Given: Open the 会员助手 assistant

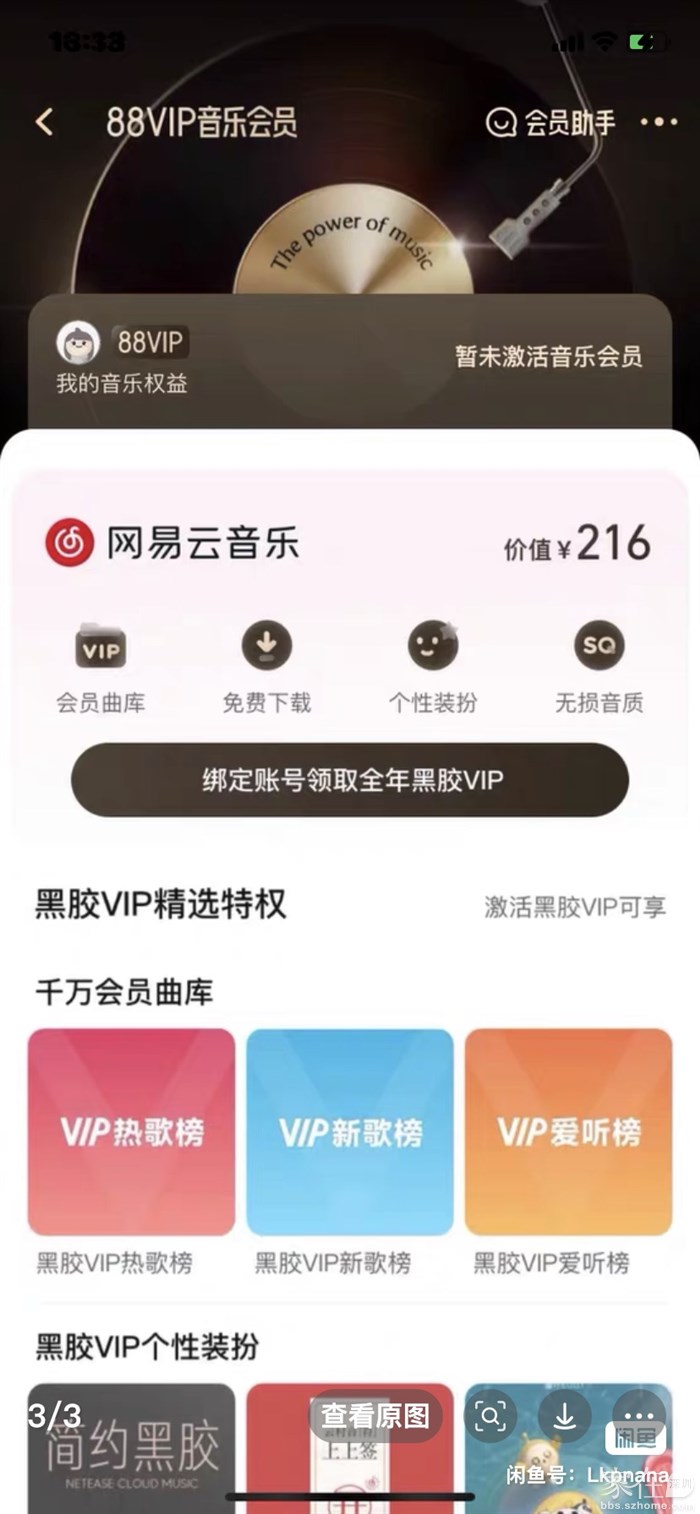Looking at the screenshot, I should click(551, 122).
